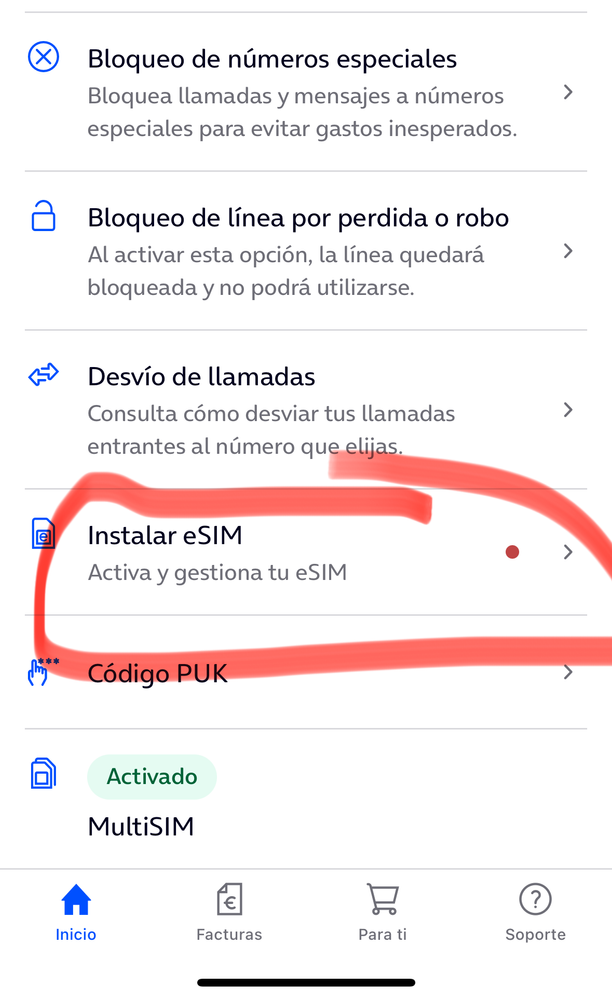Open Desvío de llamadas option
612x999 pixels.
tap(300, 409)
